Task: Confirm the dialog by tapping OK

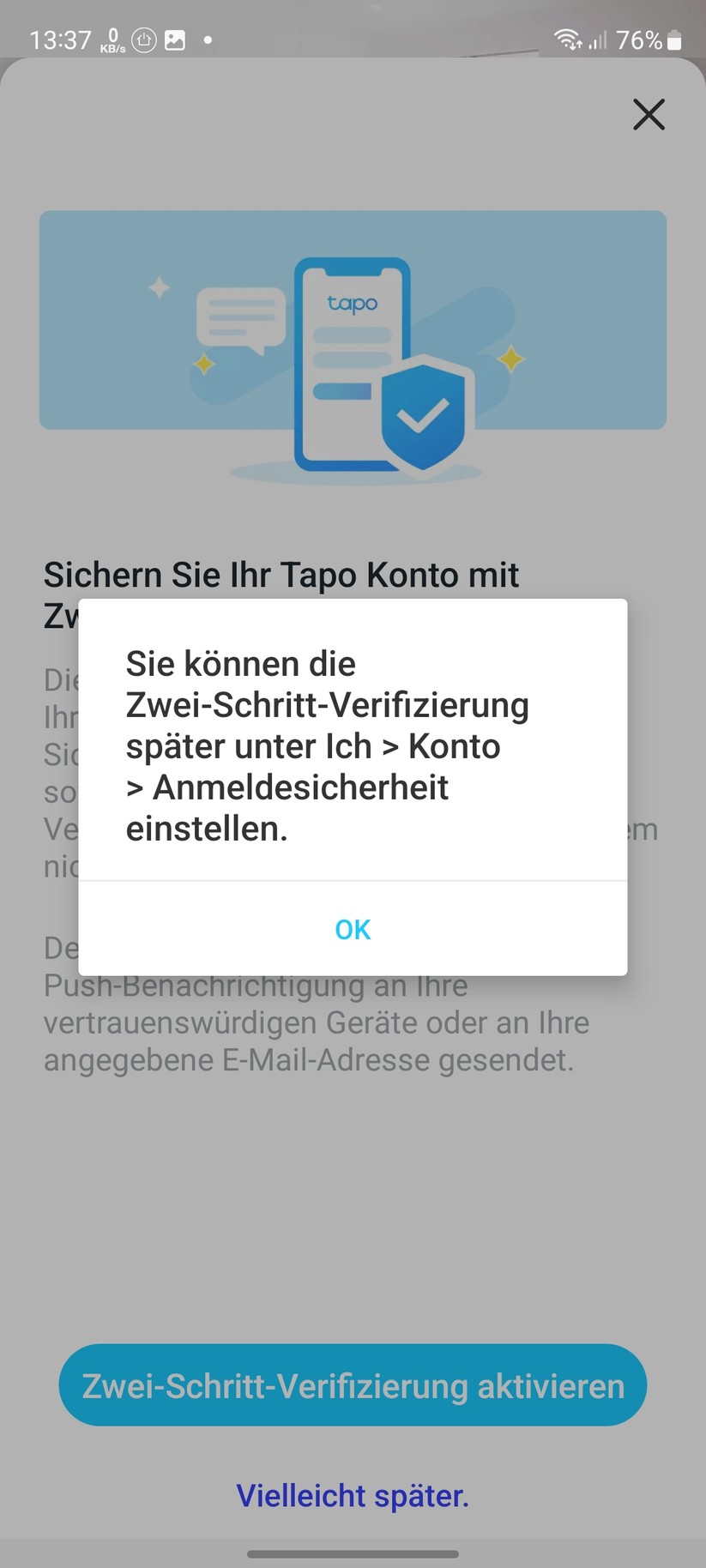Action: [x=352, y=929]
